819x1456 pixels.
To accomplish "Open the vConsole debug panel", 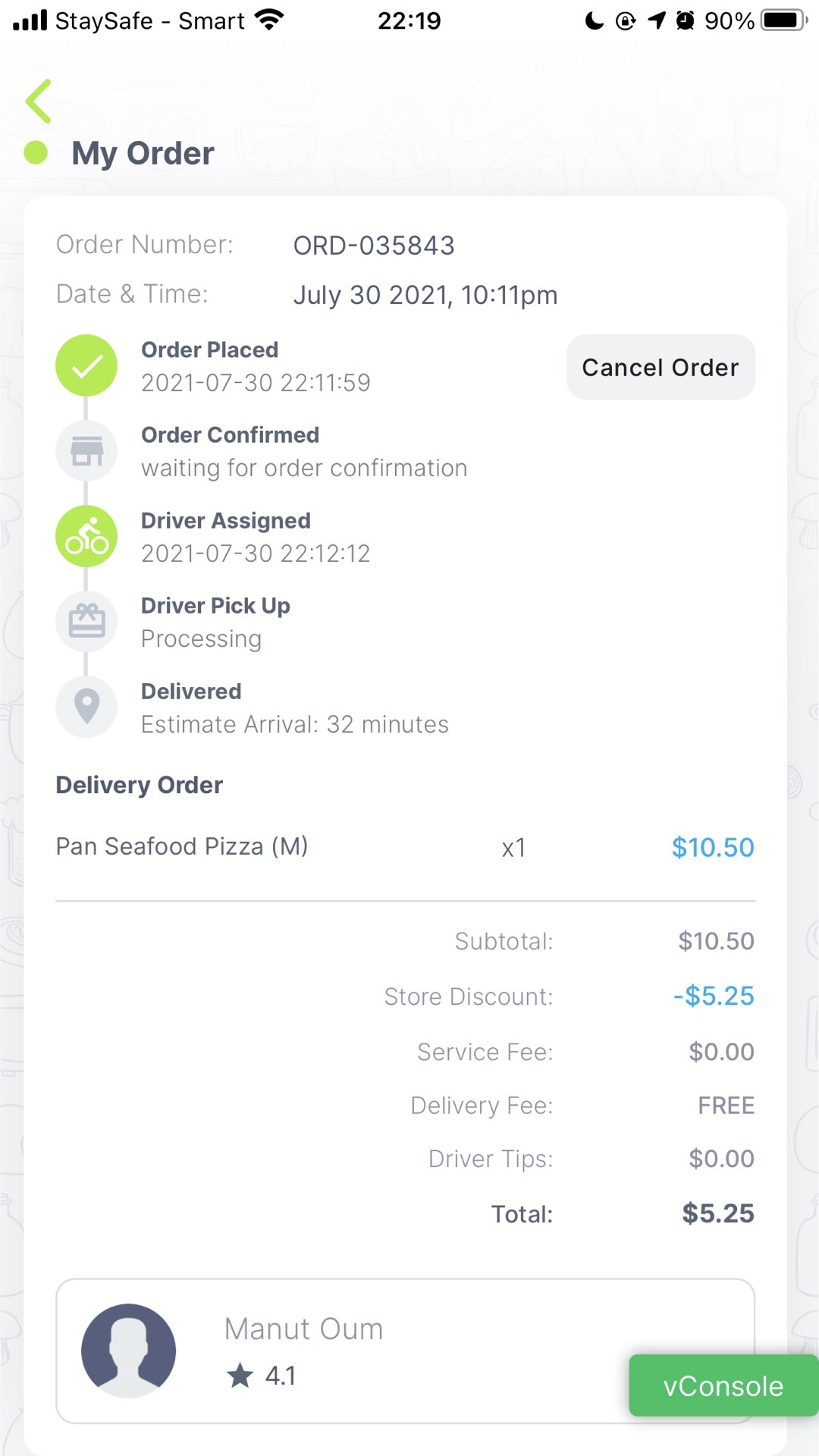I will (x=723, y=1385).
